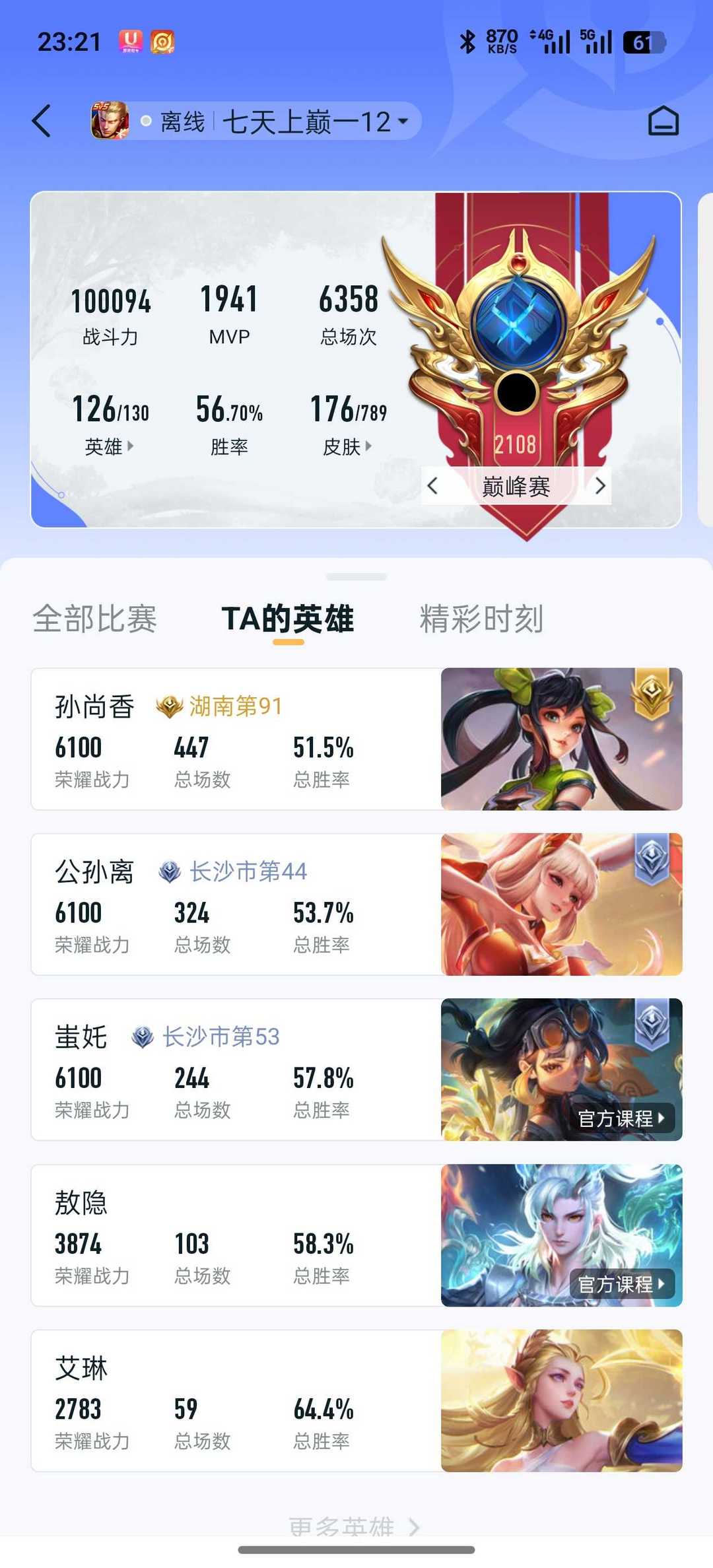Switch to the 精彩时刻 tab

481,619
